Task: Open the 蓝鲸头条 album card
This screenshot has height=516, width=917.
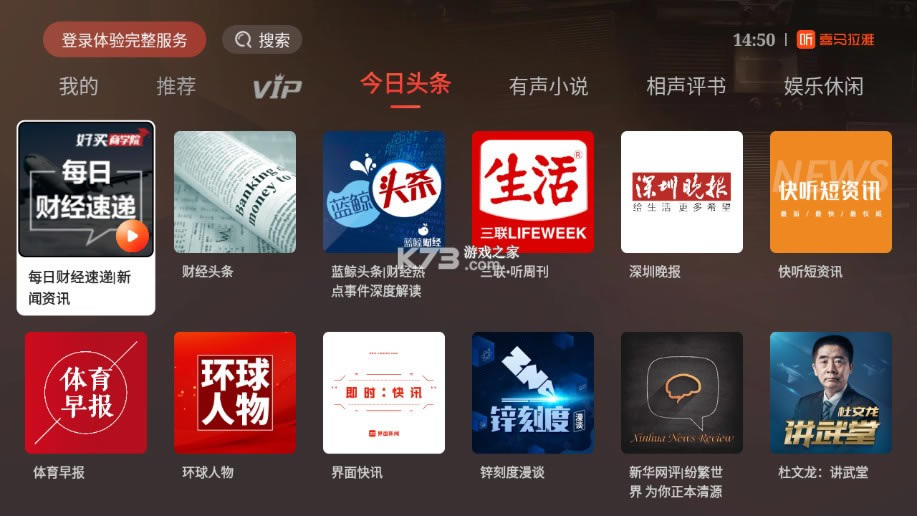Action: coord(384,192)
